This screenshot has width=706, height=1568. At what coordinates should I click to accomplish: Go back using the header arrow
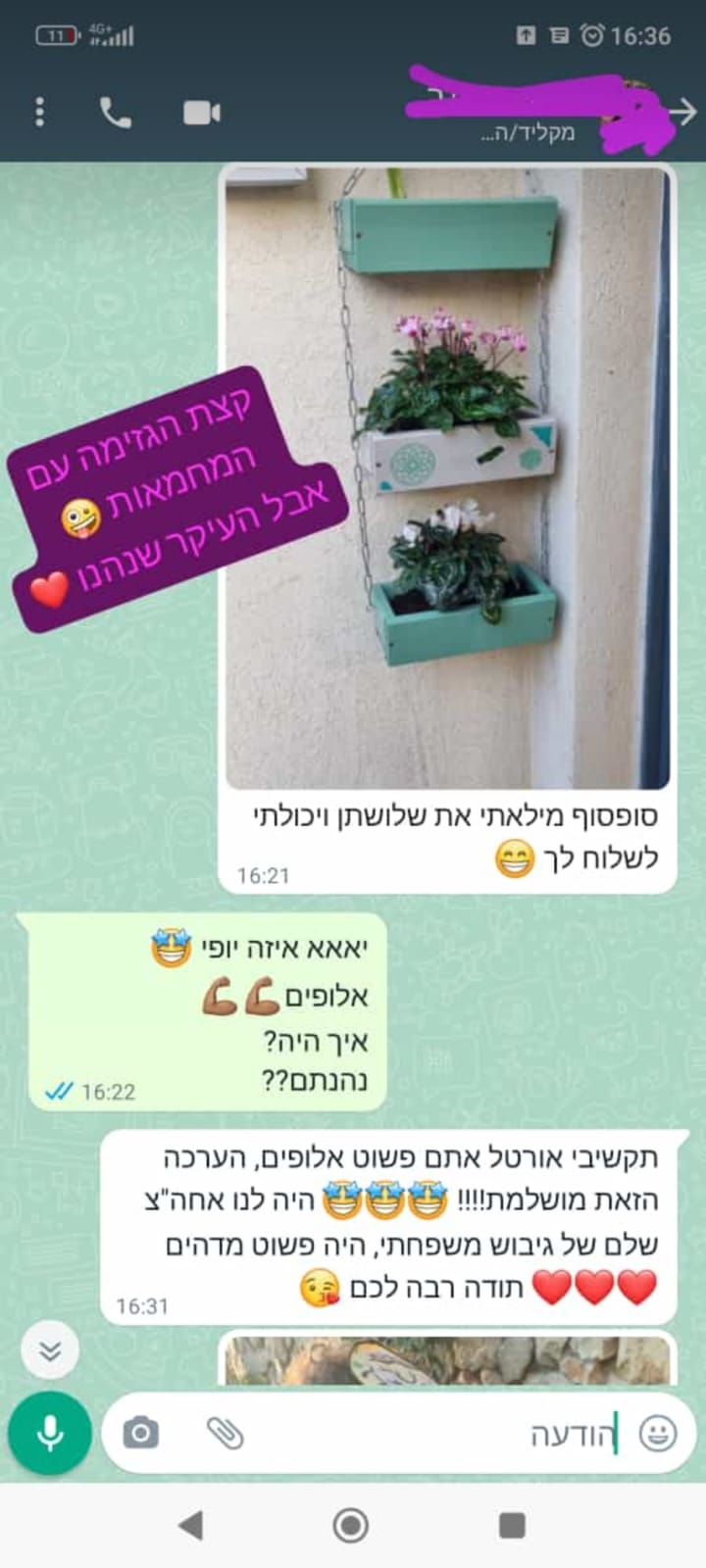(682, 113)
